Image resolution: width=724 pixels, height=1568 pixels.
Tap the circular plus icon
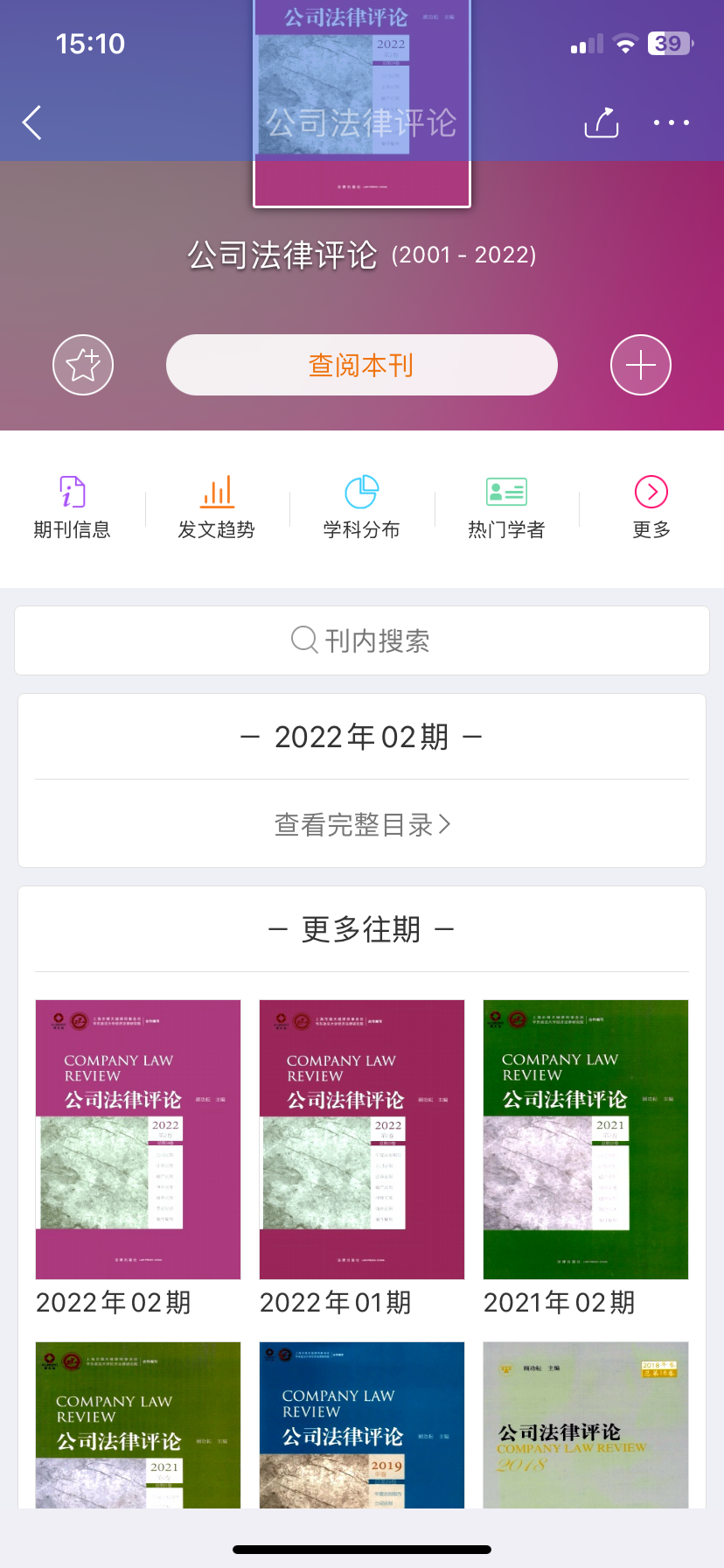641,365
